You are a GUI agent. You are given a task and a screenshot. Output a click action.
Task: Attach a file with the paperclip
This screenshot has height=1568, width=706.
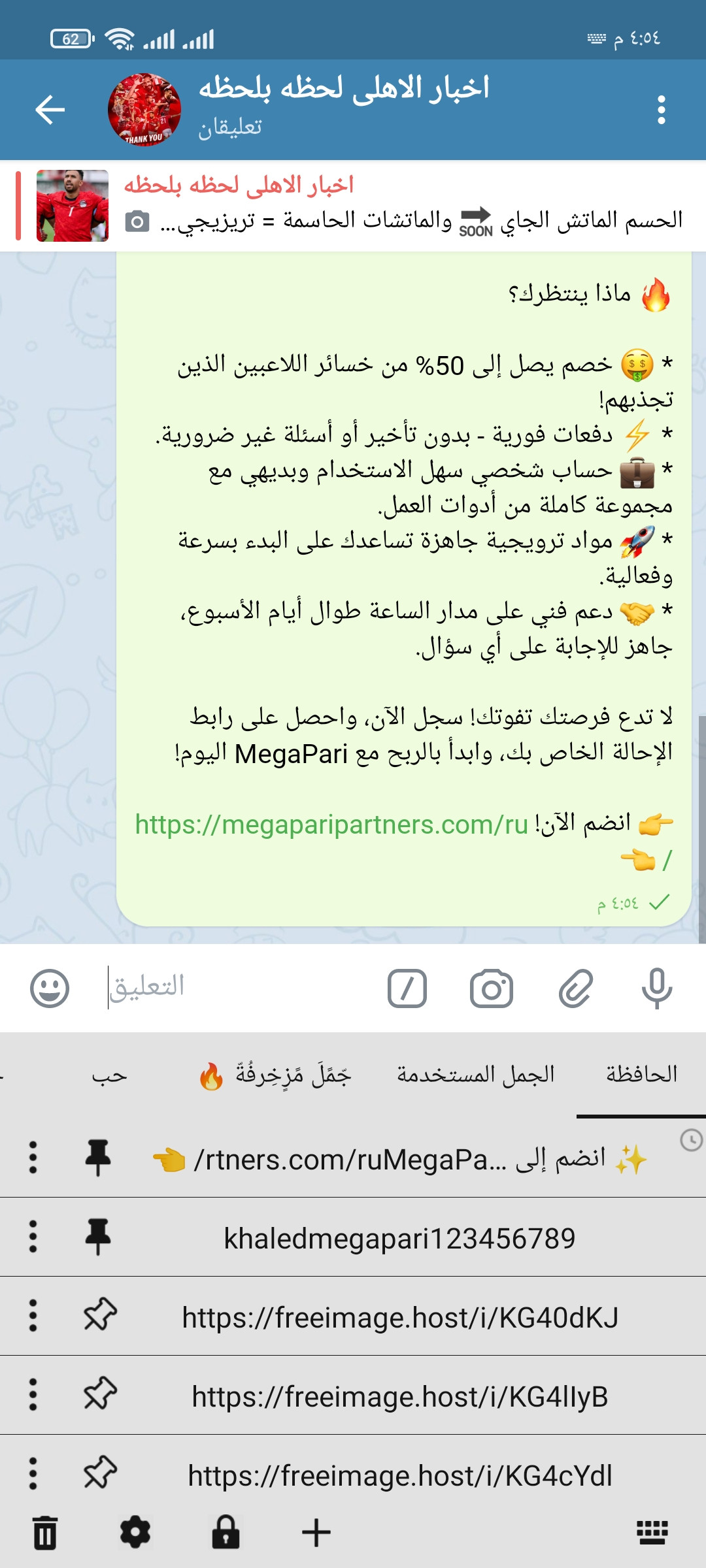point(575,988)
